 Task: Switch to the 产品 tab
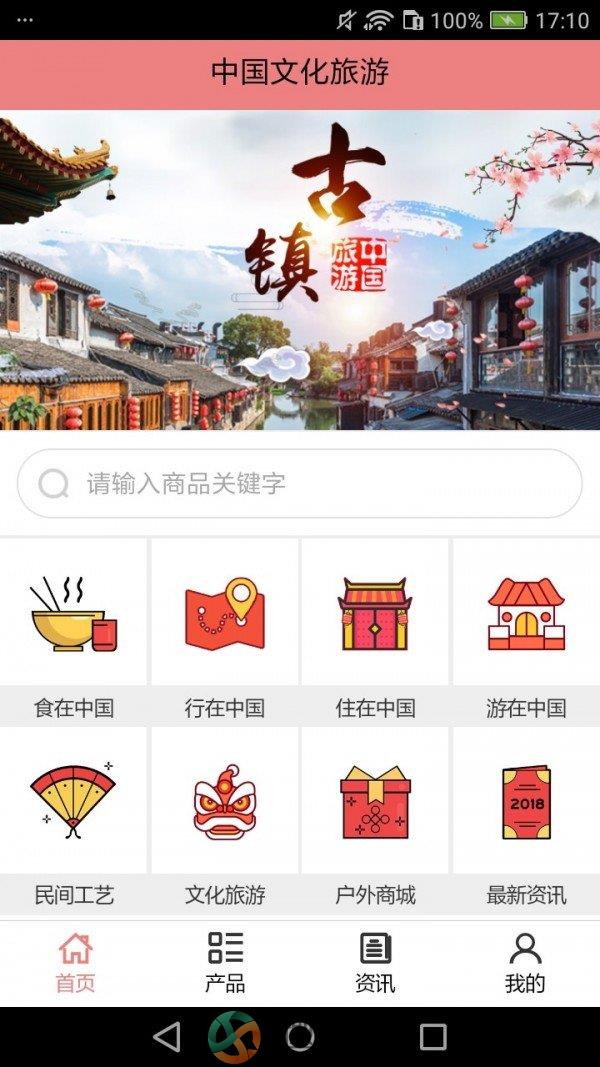pos(225,962)
